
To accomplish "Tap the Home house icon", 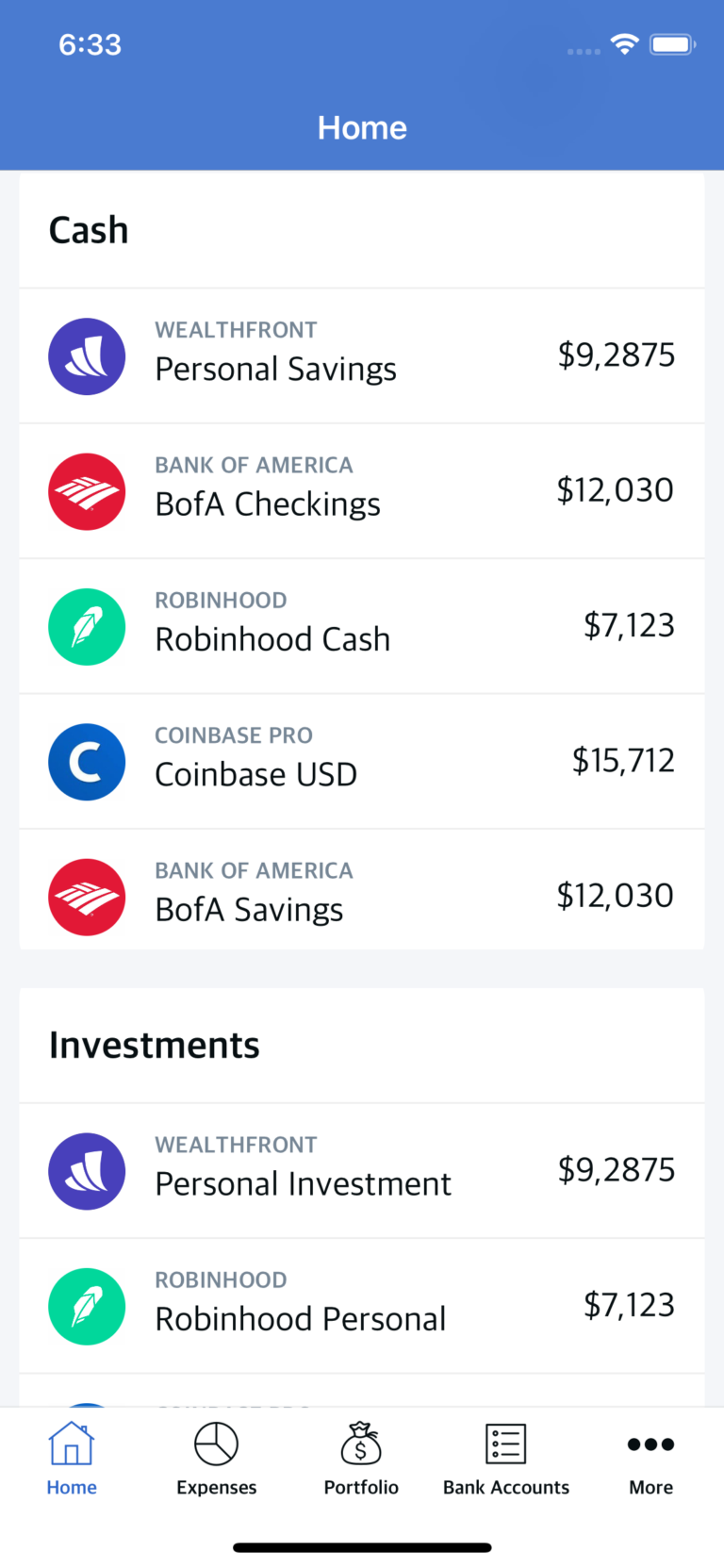I will click(x=72, y=1444).
